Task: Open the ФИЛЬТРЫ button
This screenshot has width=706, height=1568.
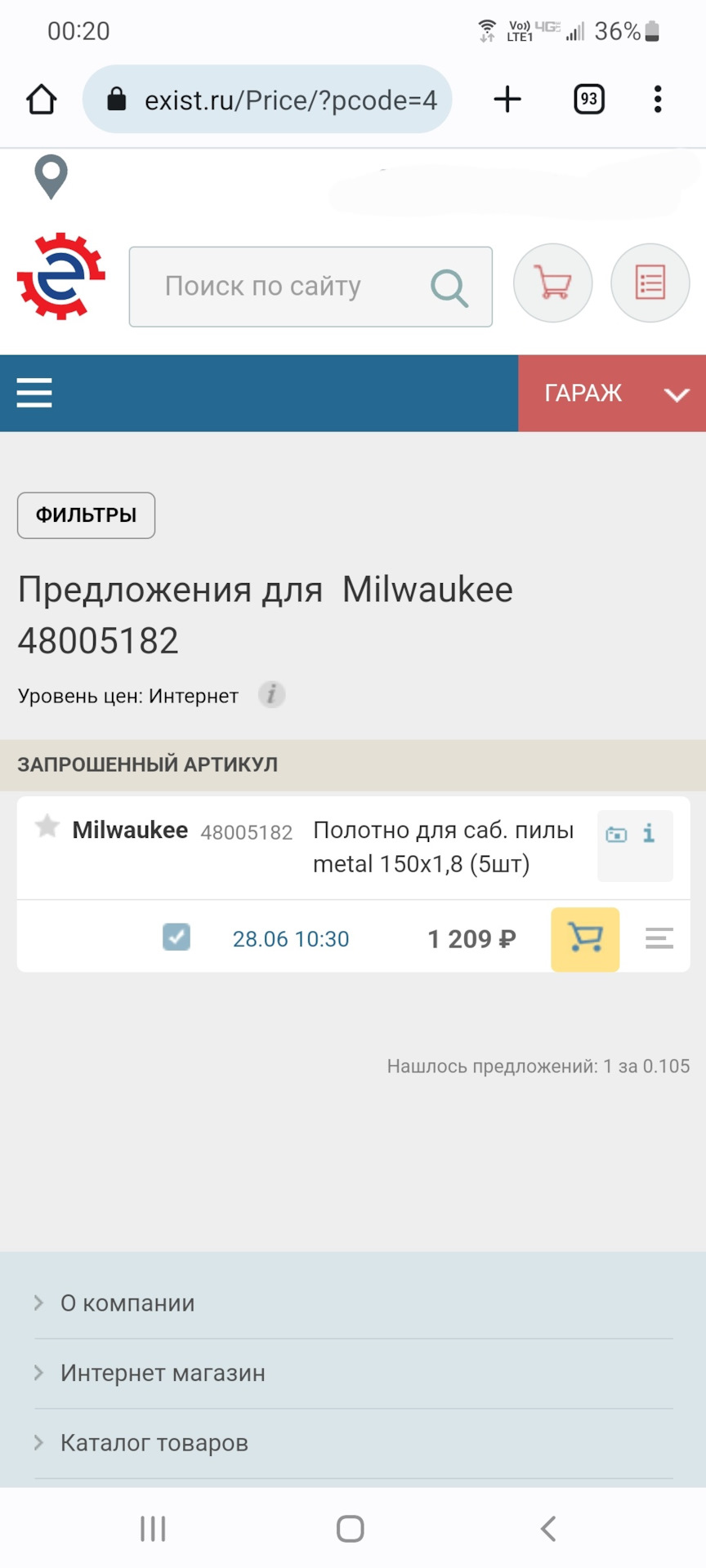Action: coord(86,515)
